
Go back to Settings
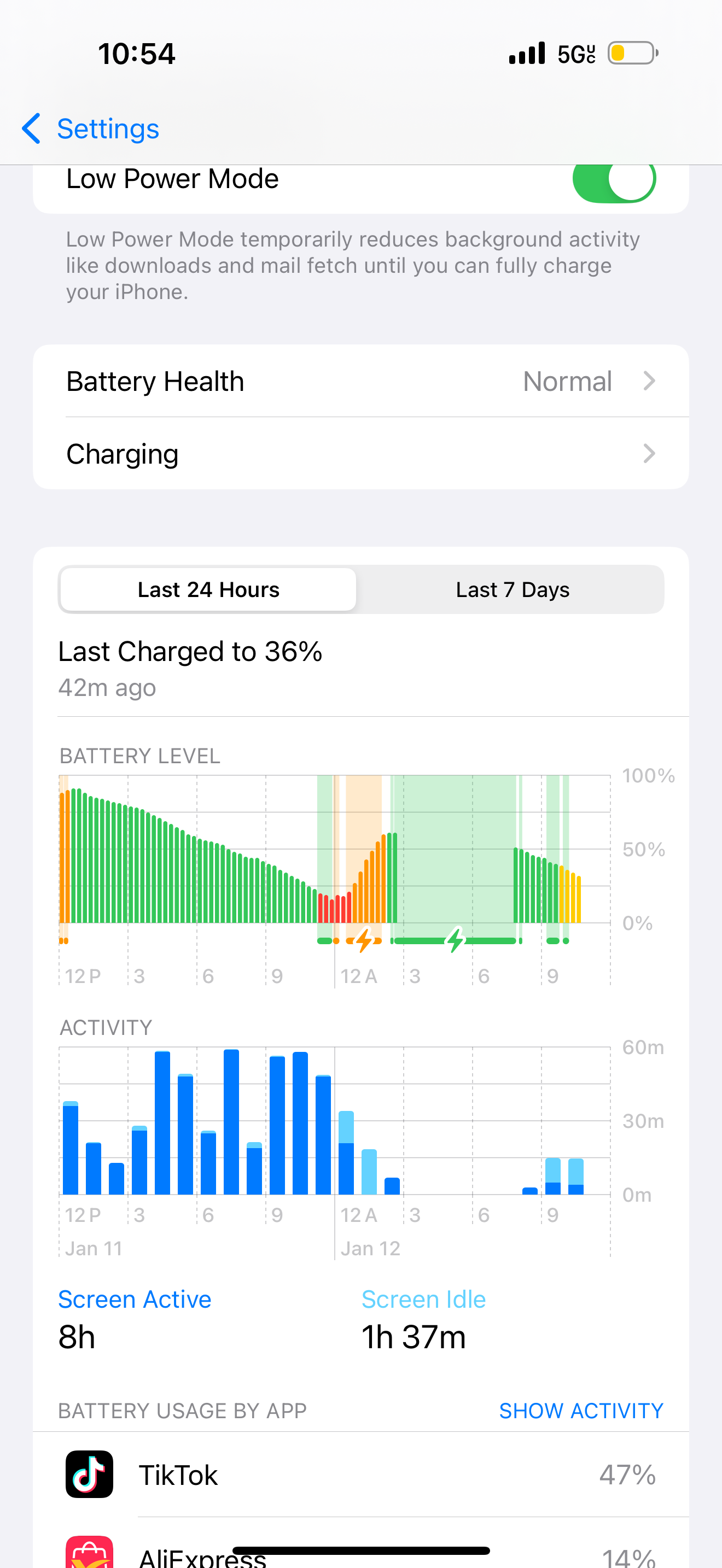click(x=90, y=128)
